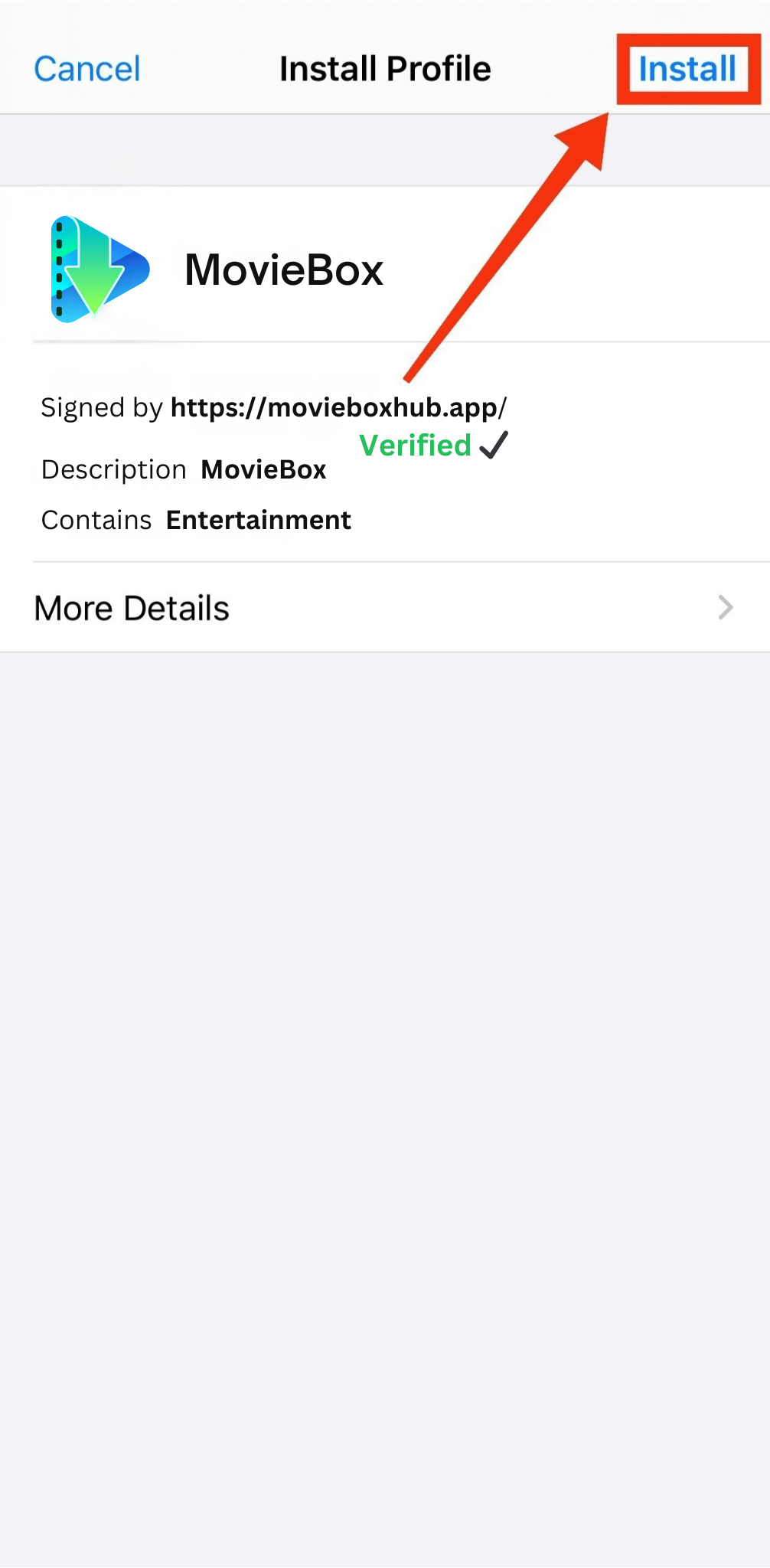The image size is (770, 1568).
Task: Tap the right-facing arrow on More Details
Action: click(x=726, y=608)
